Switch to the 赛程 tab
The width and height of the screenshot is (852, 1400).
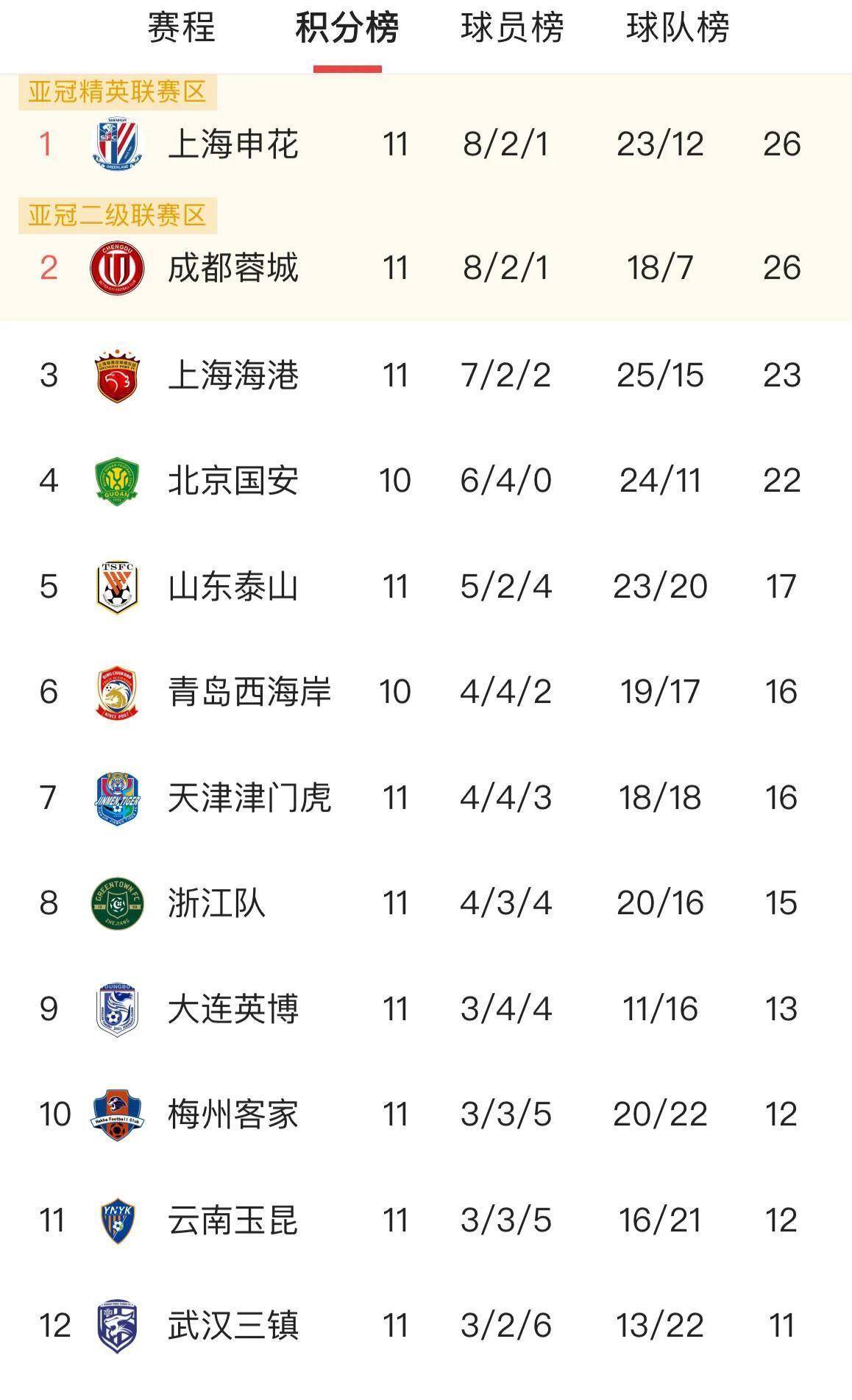181,28
